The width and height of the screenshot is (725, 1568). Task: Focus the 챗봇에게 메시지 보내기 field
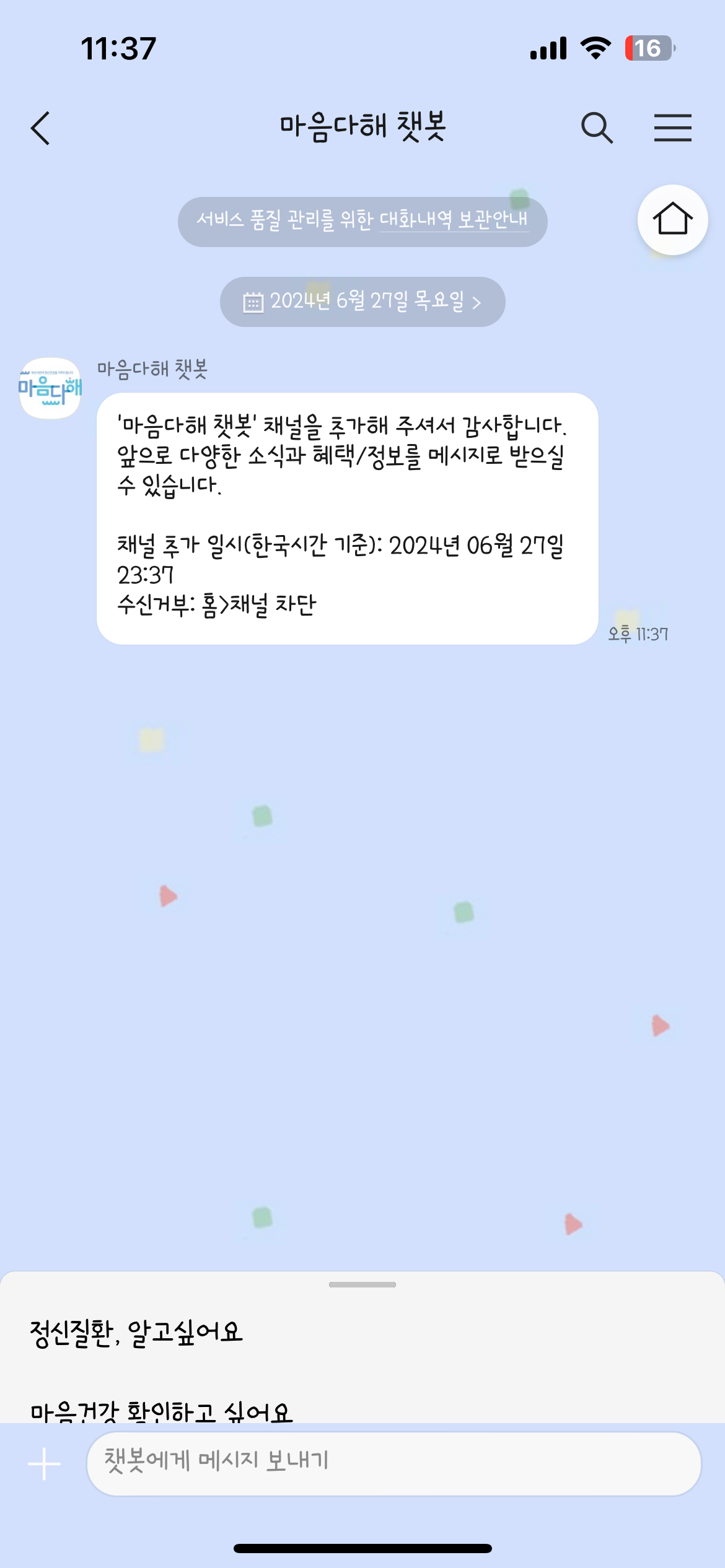point(393,1464)
